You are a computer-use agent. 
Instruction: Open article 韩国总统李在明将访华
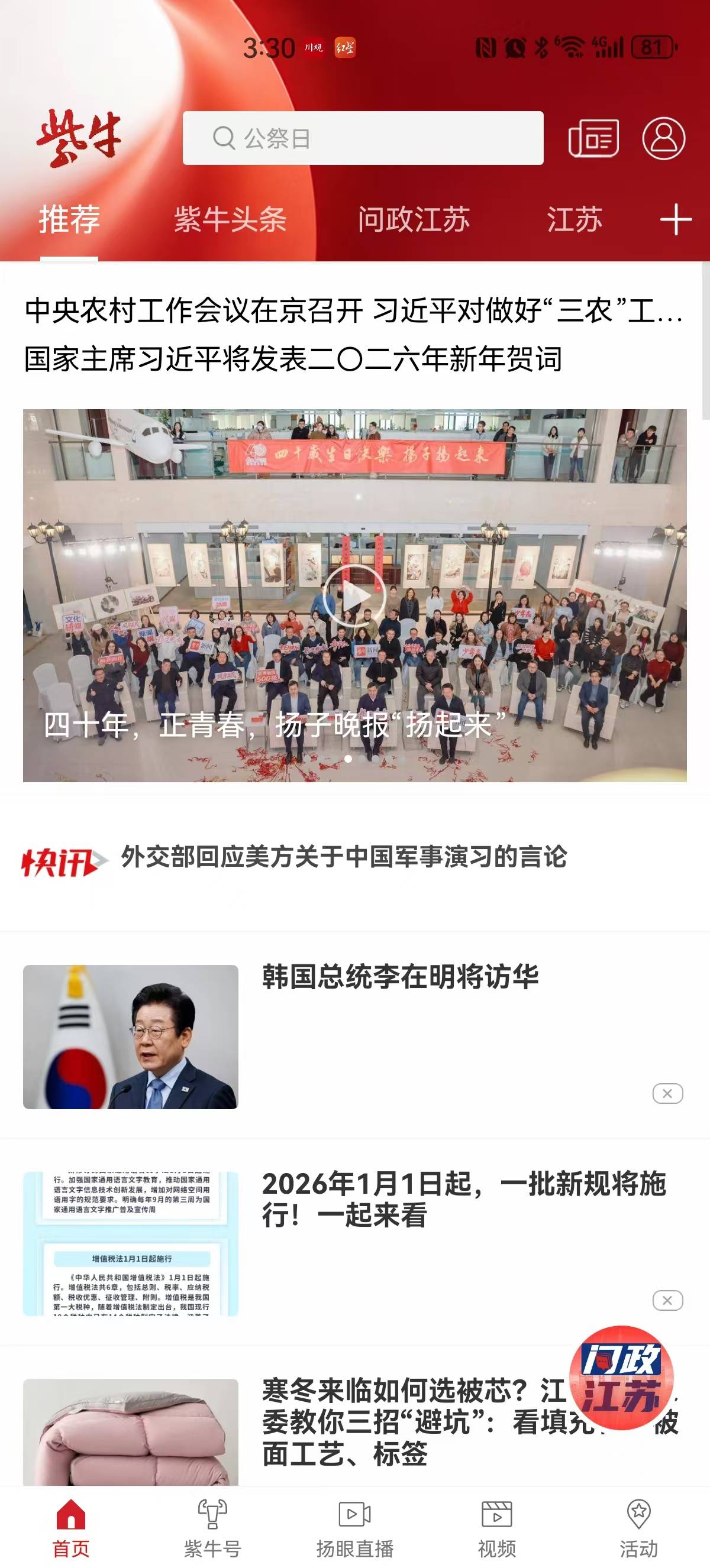[400, 977]
